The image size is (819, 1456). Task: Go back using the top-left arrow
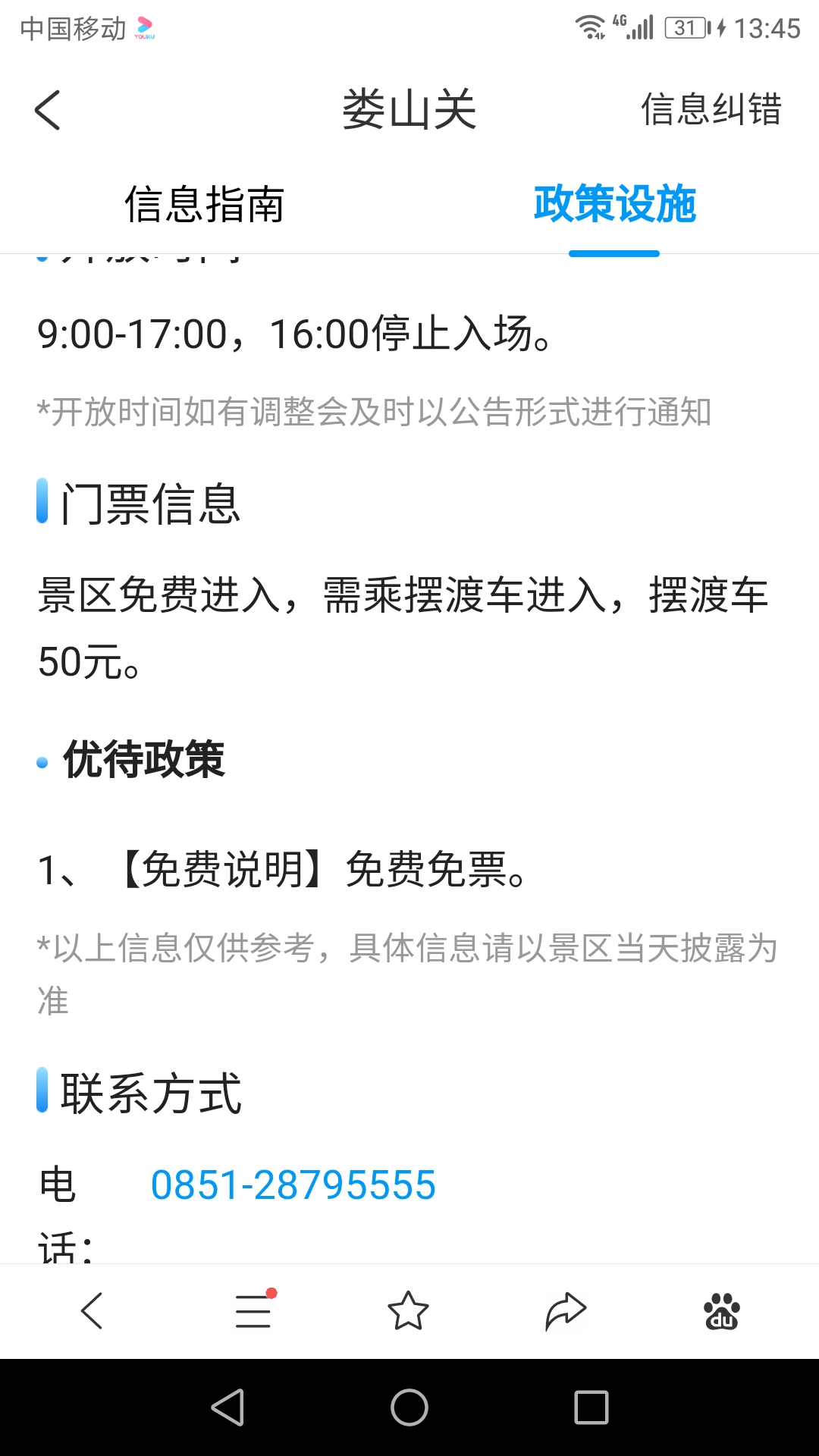47,110
